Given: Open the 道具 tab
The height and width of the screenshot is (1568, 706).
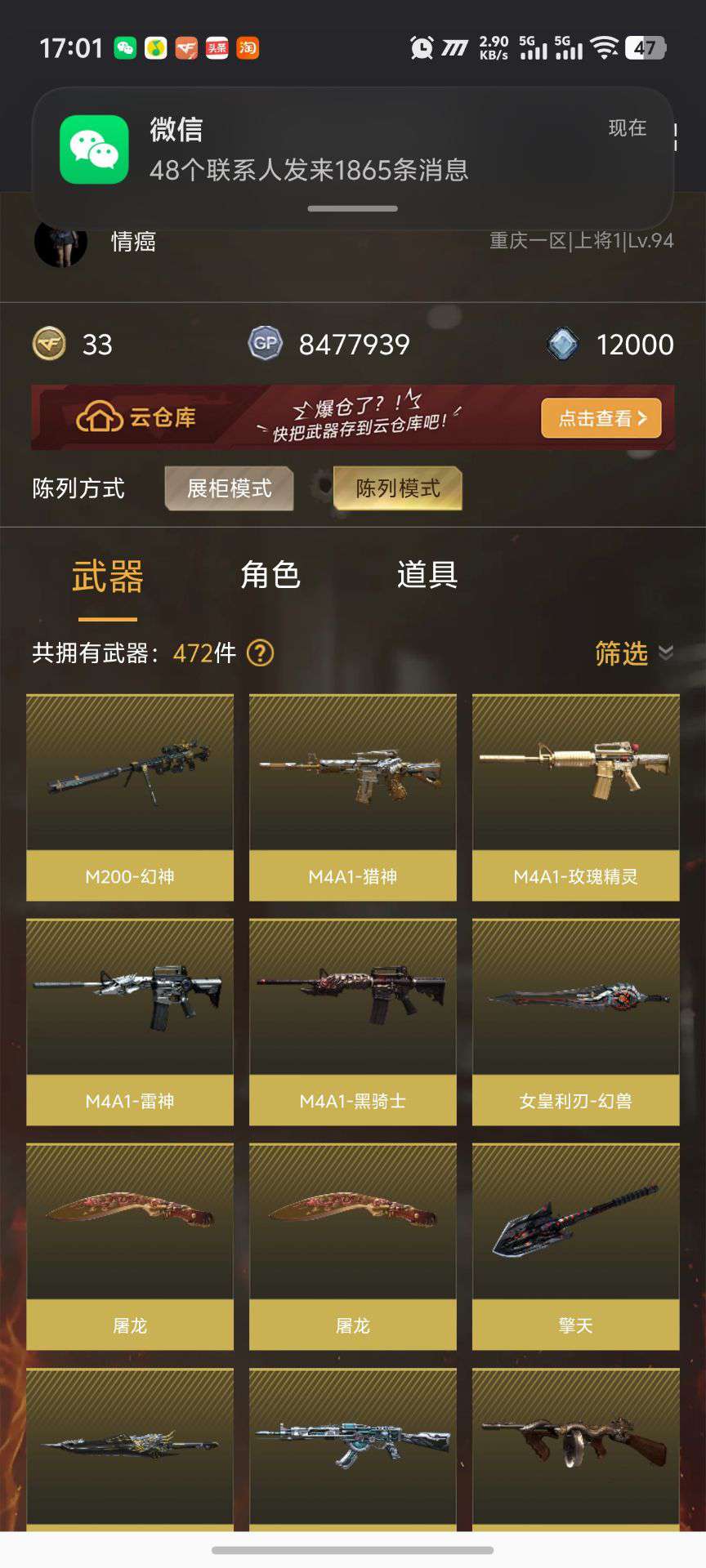Looking at the screenshot, I should pyautogui.click(x=427, y=575).
